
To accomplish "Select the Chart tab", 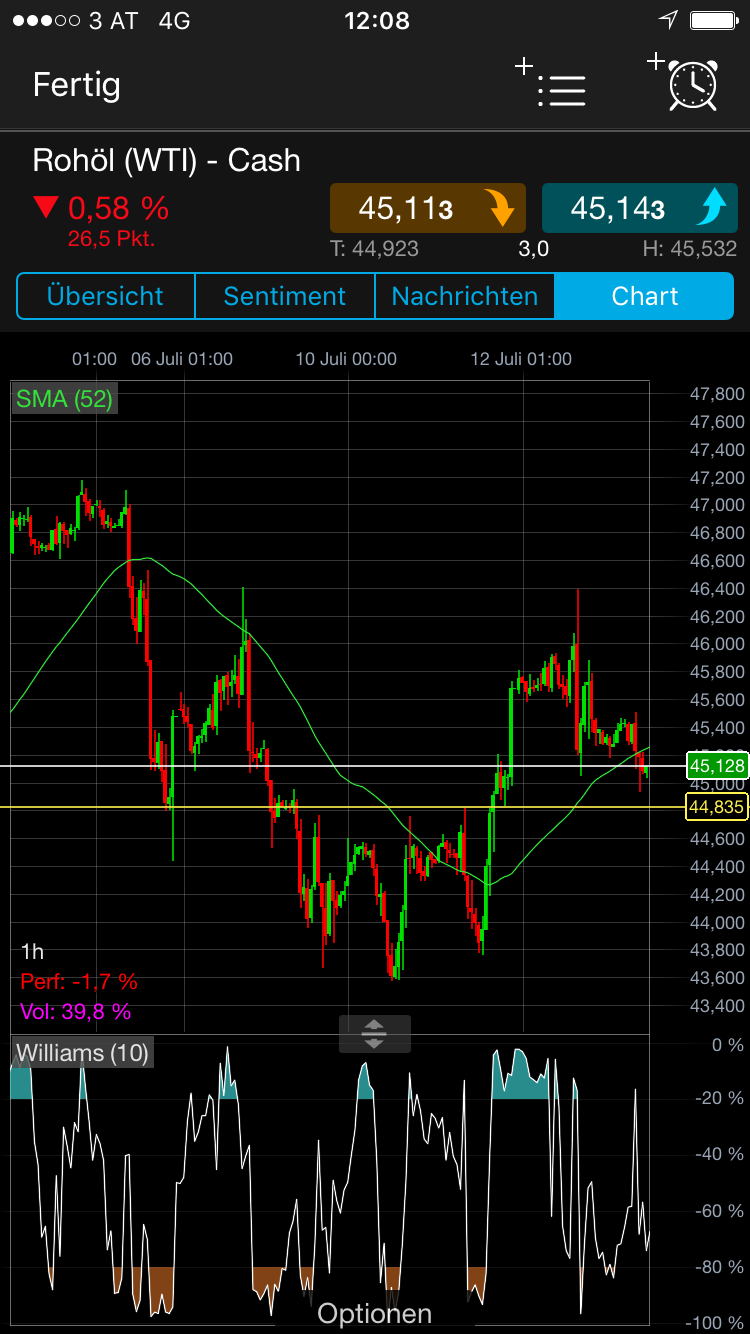I will pos(644,296).
